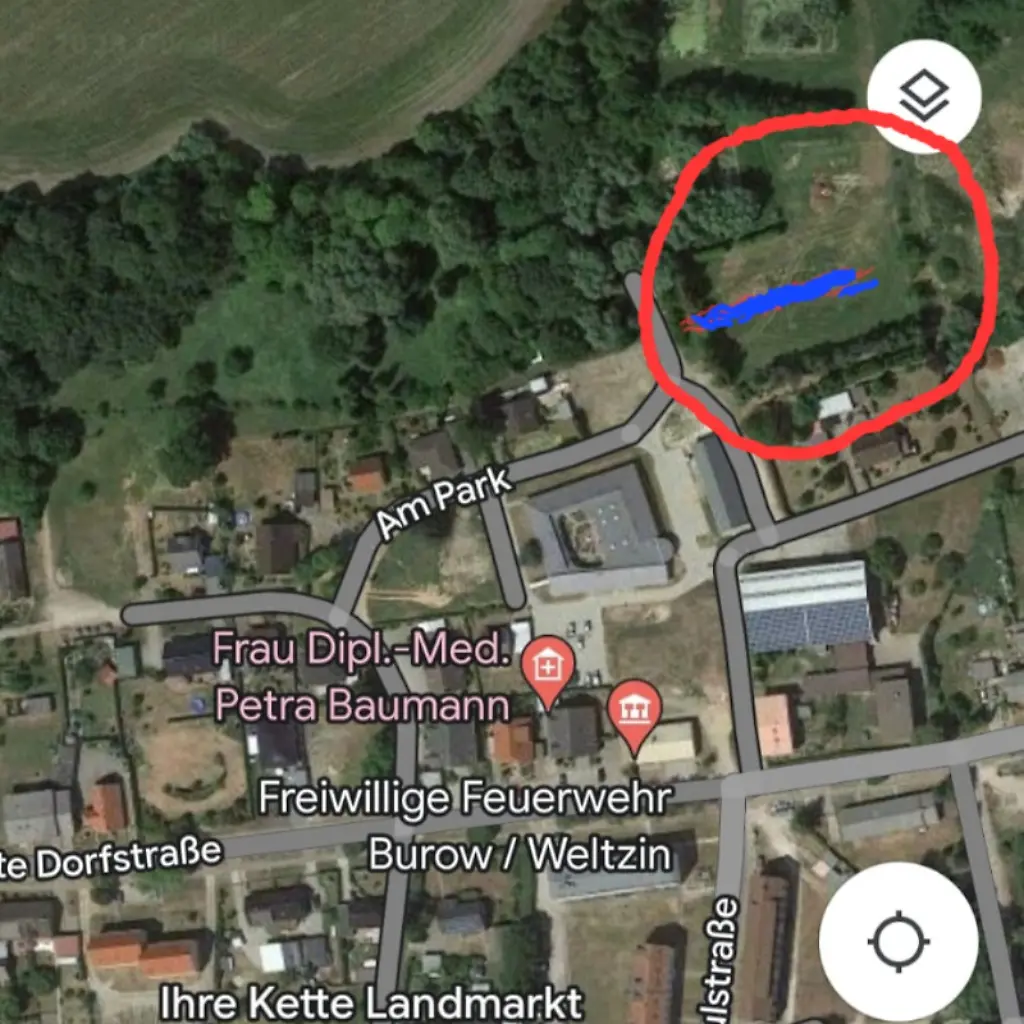The width and height of the screenshot is (1024, 1024).
Task: Open the map layers button
Action: pyautogui.click(x=923, y=97)
